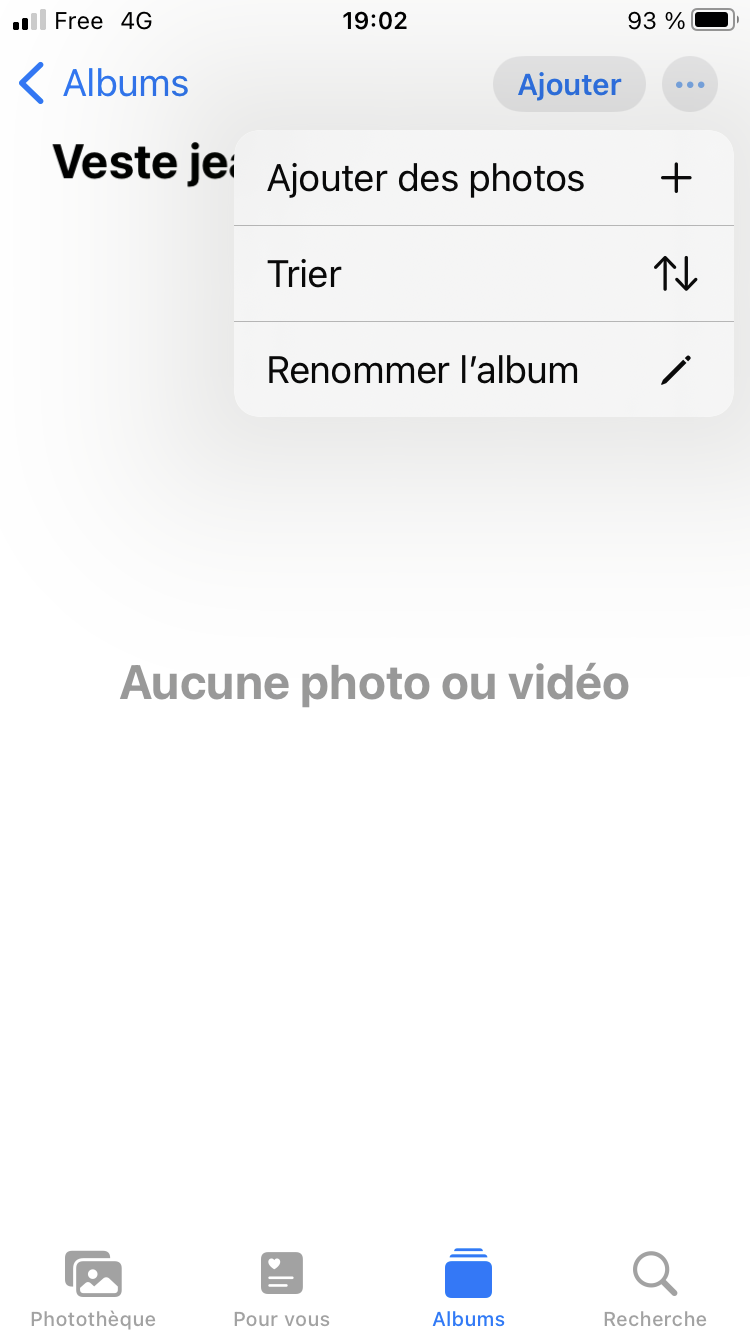Go back to Albums list
The height and width of the screenshot is (1334, 750).
pyautogui.click(x=104, y=84)
